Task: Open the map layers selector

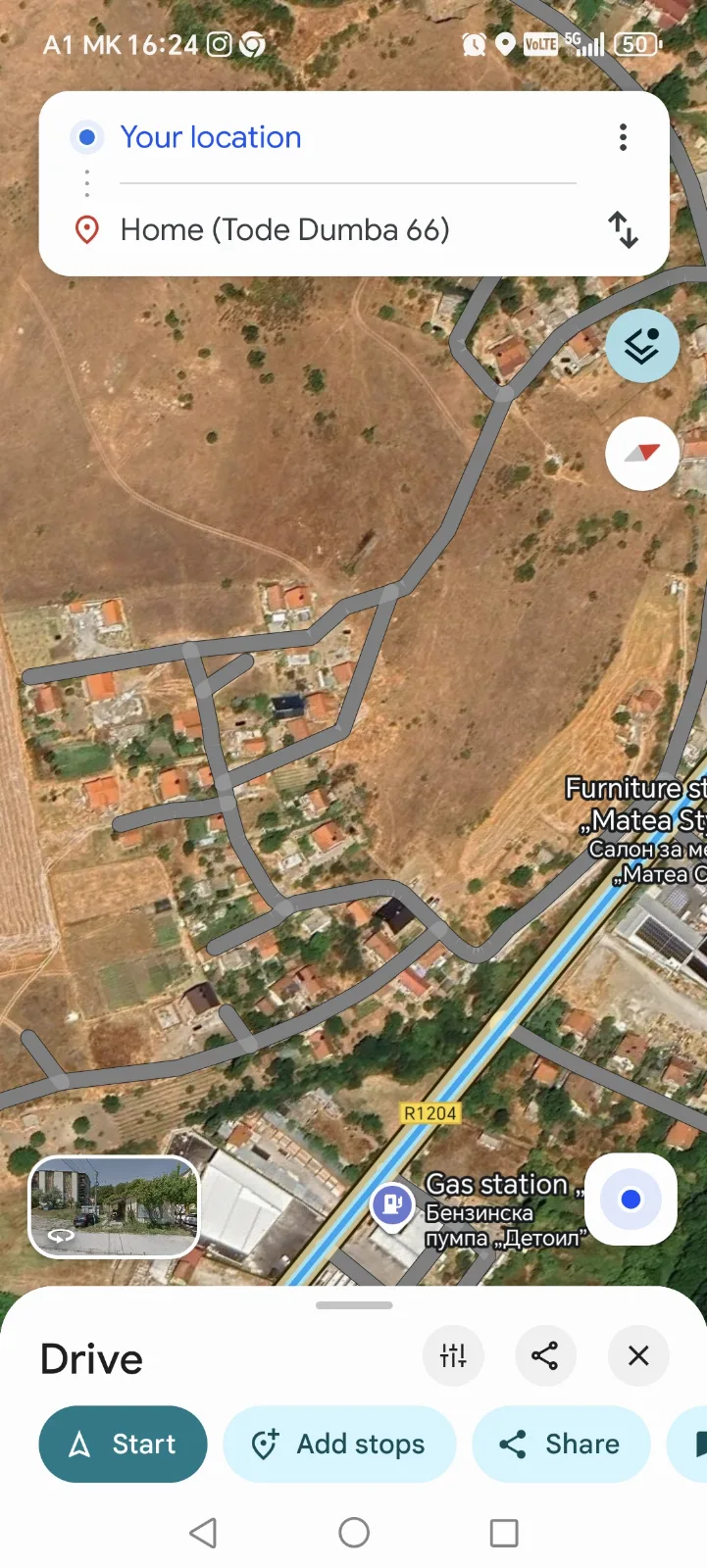Action: pos(642,347)
